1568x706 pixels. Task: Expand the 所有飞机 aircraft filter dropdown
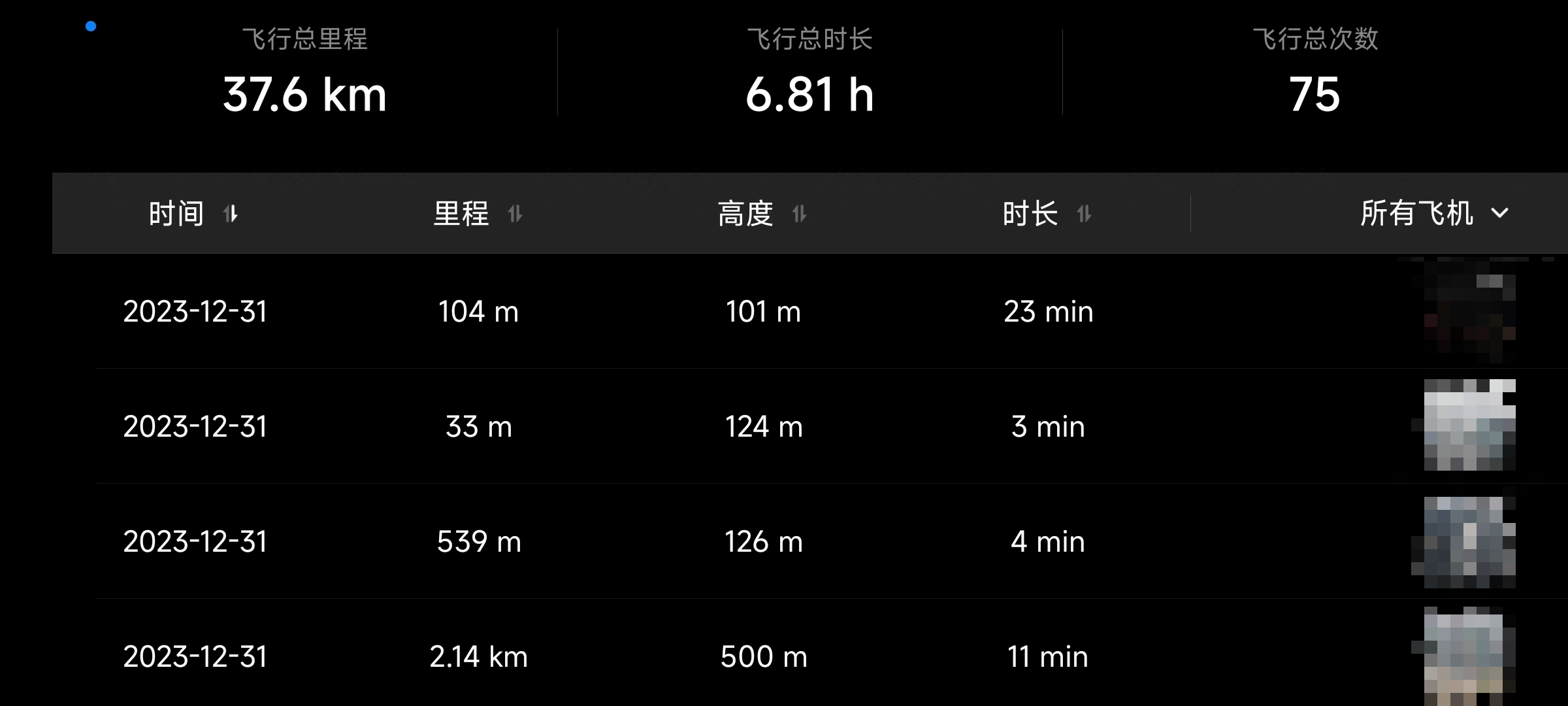click(x=1433, y=214)
